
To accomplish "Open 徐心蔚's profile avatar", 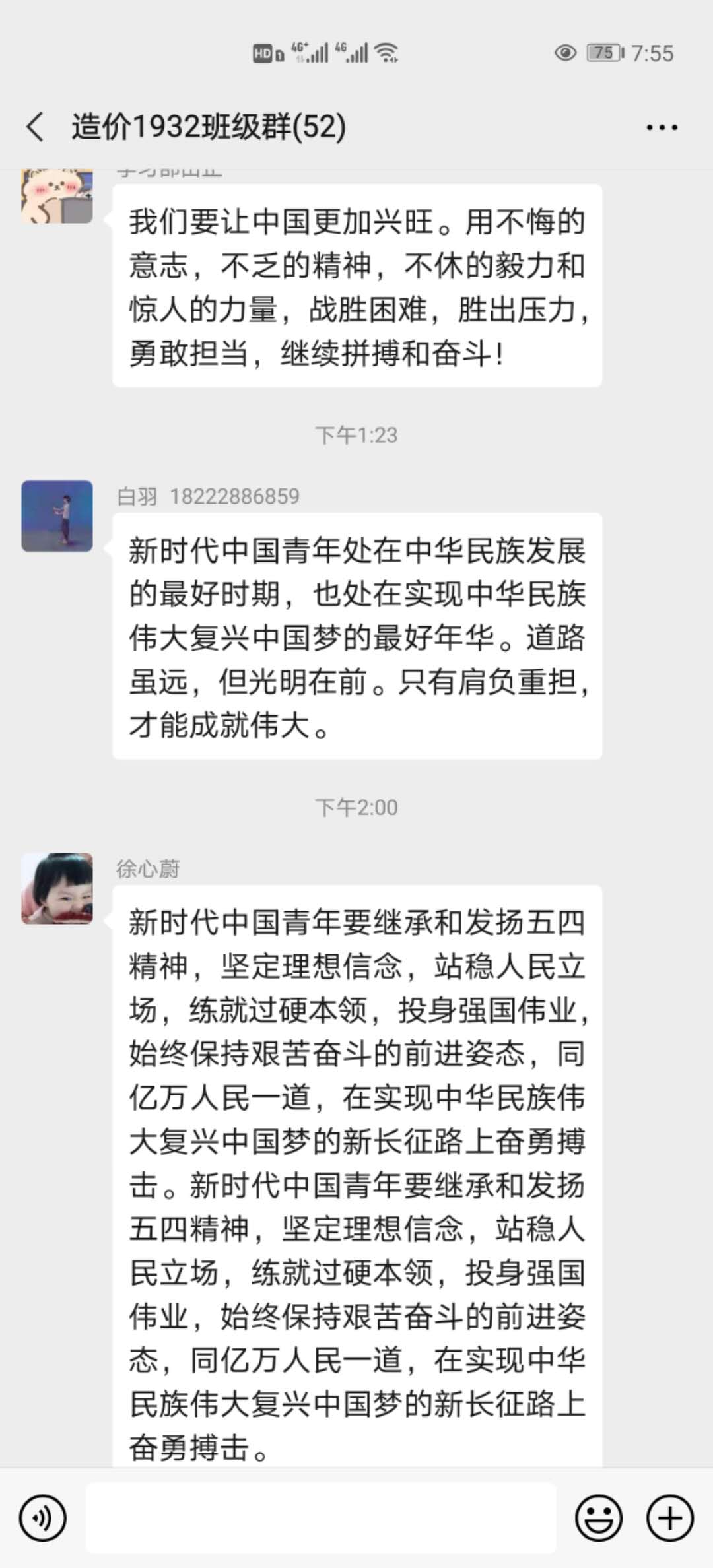I will tap(57, 888).
